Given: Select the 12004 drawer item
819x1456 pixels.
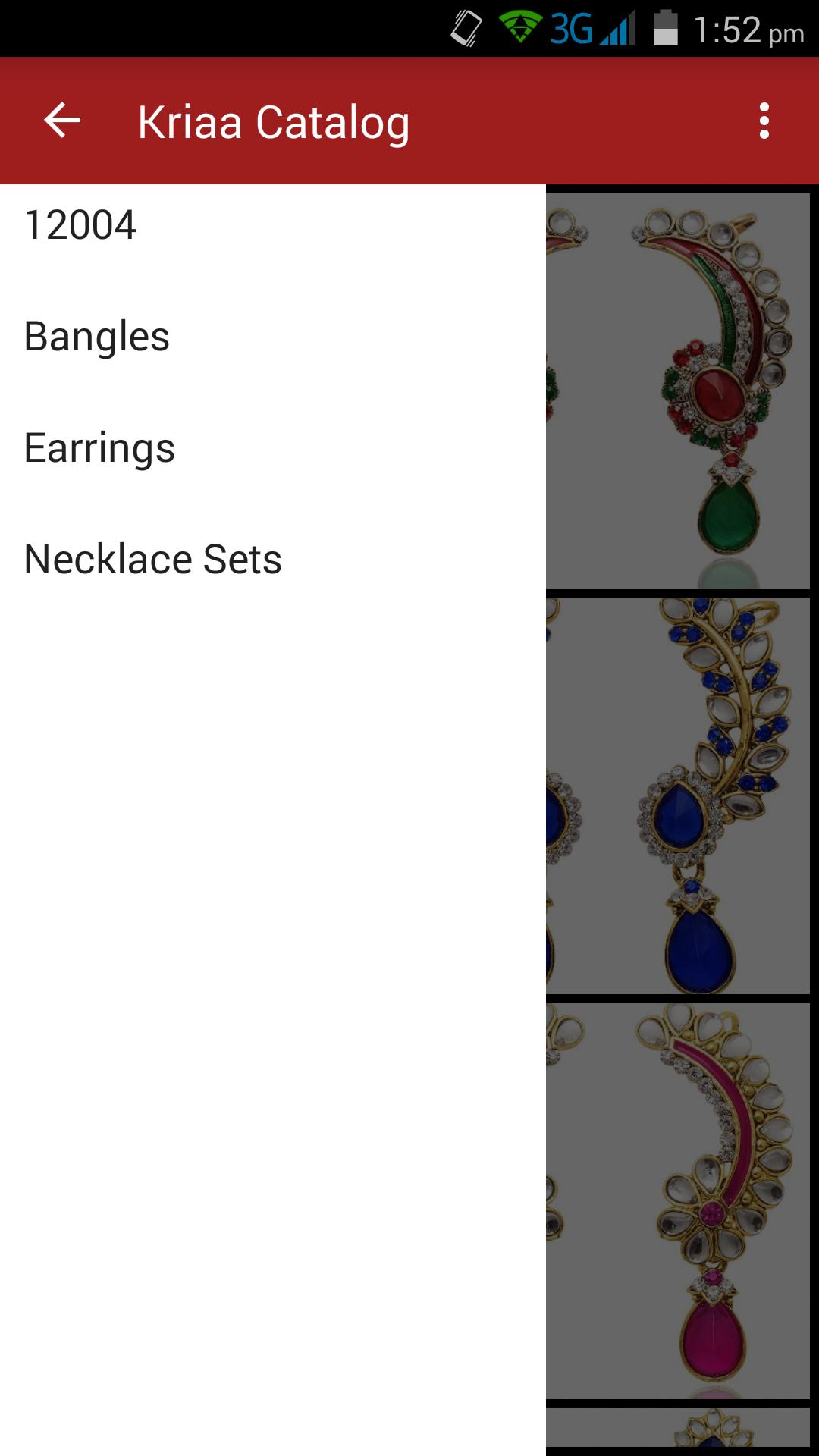Looking at the screenshot, I should [x=80, y=225].
